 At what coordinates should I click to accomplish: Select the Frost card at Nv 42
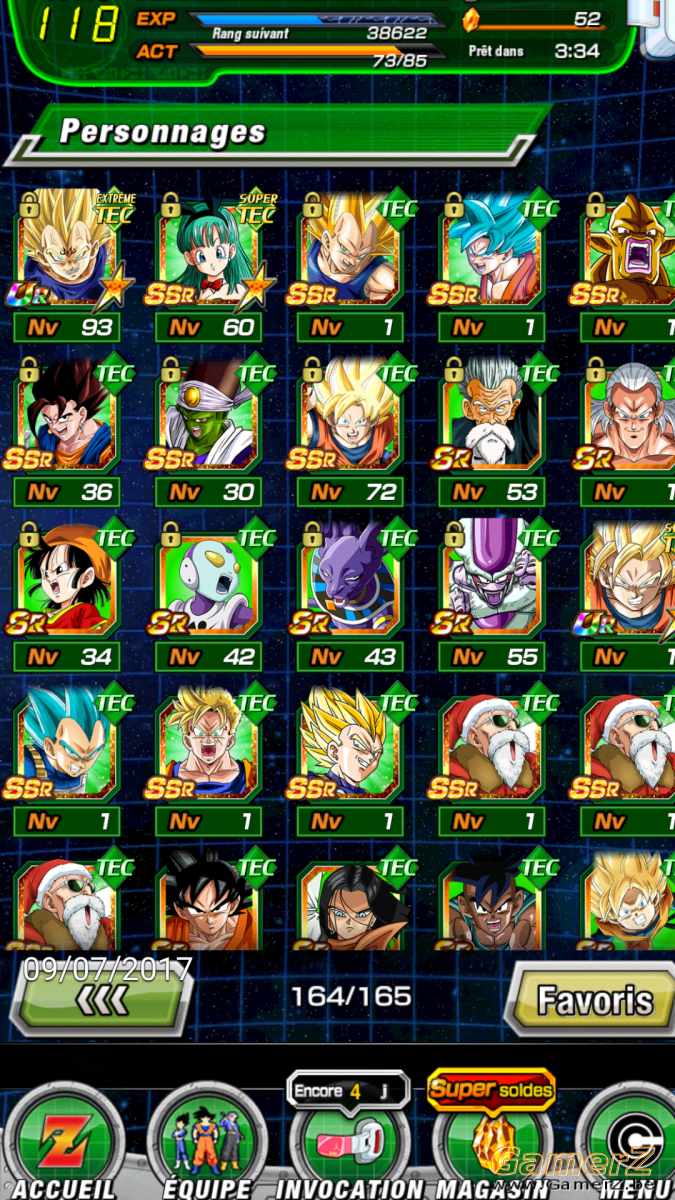tap(209, 595)
